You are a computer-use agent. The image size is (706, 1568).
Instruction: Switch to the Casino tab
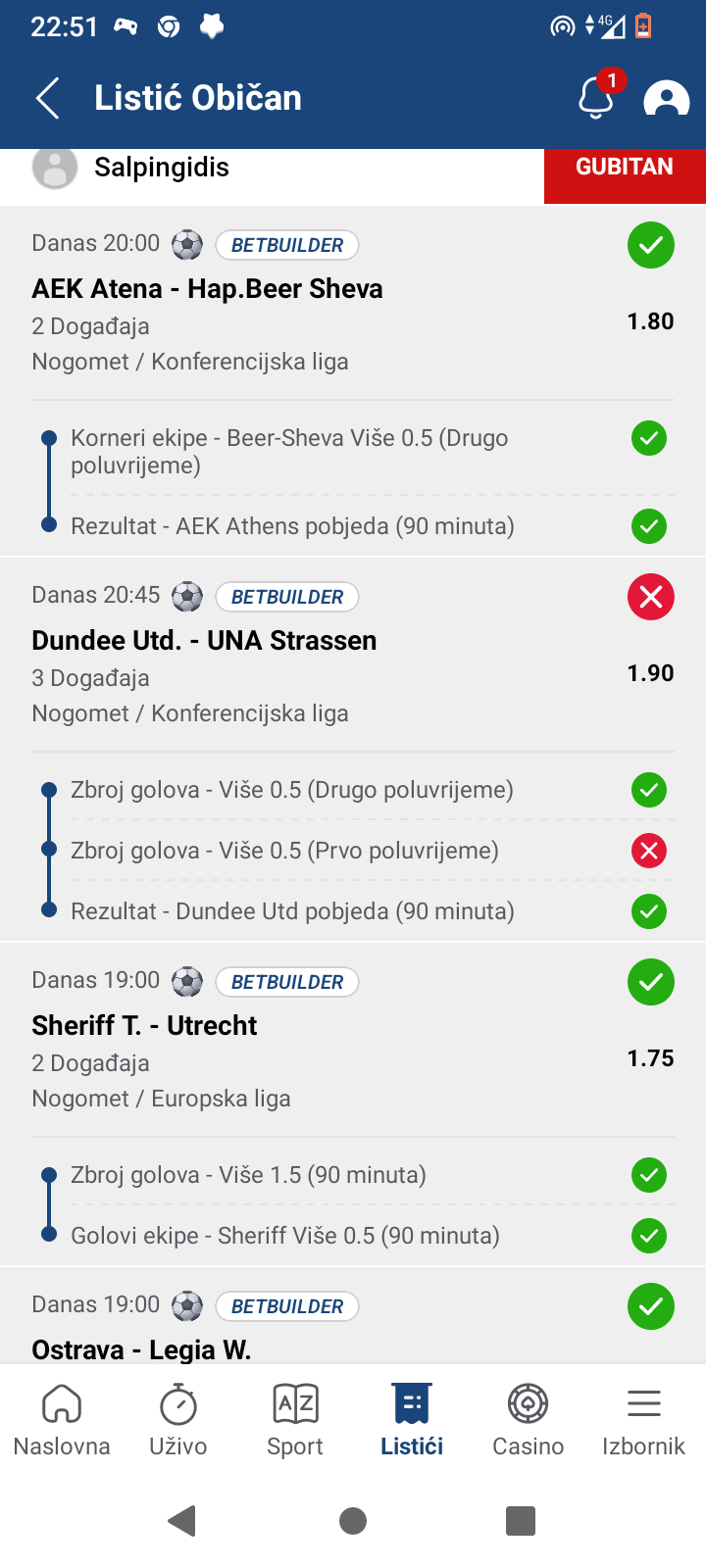(528, 1420)
